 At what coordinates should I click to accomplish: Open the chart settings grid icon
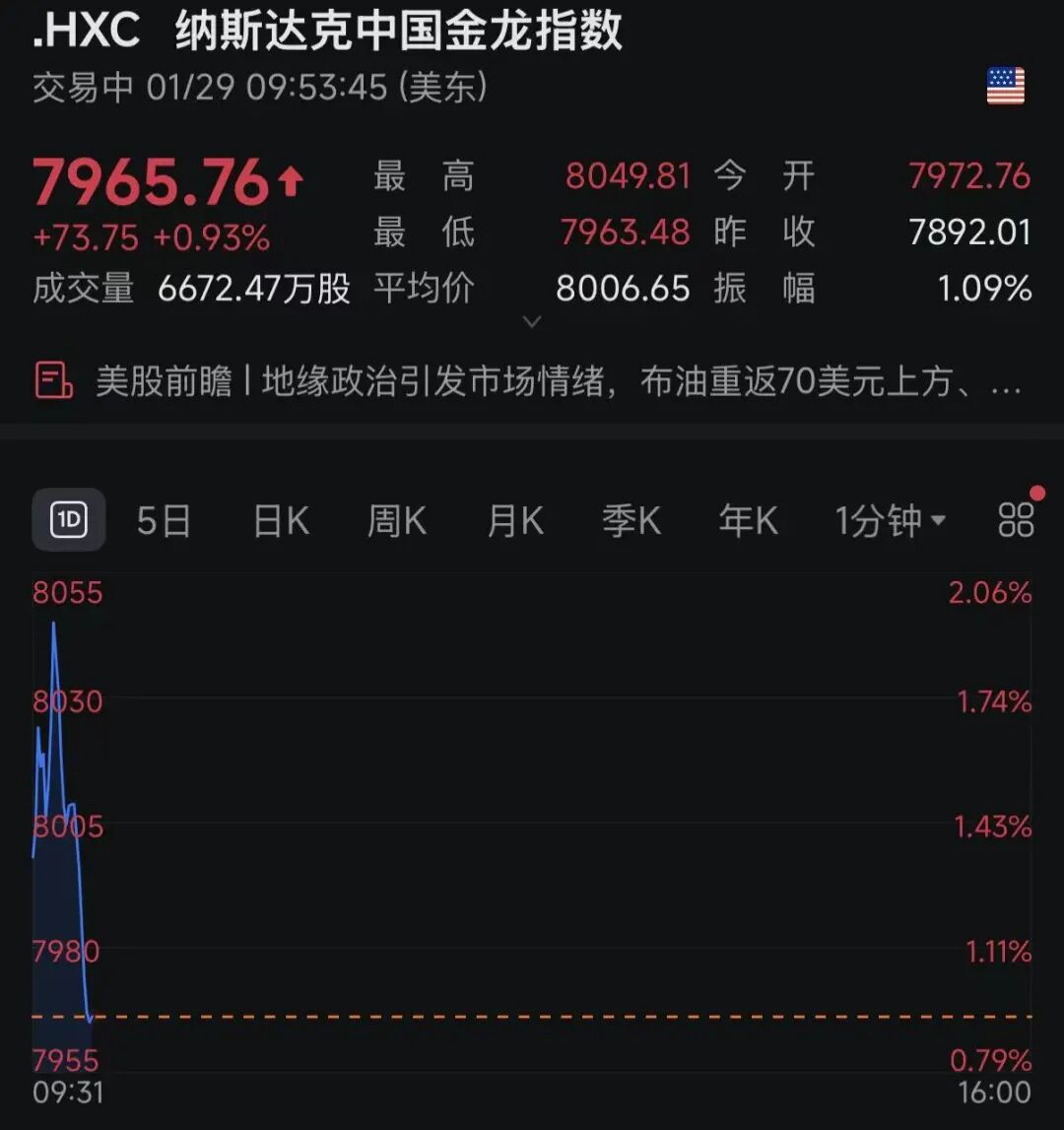[1016, 519]
